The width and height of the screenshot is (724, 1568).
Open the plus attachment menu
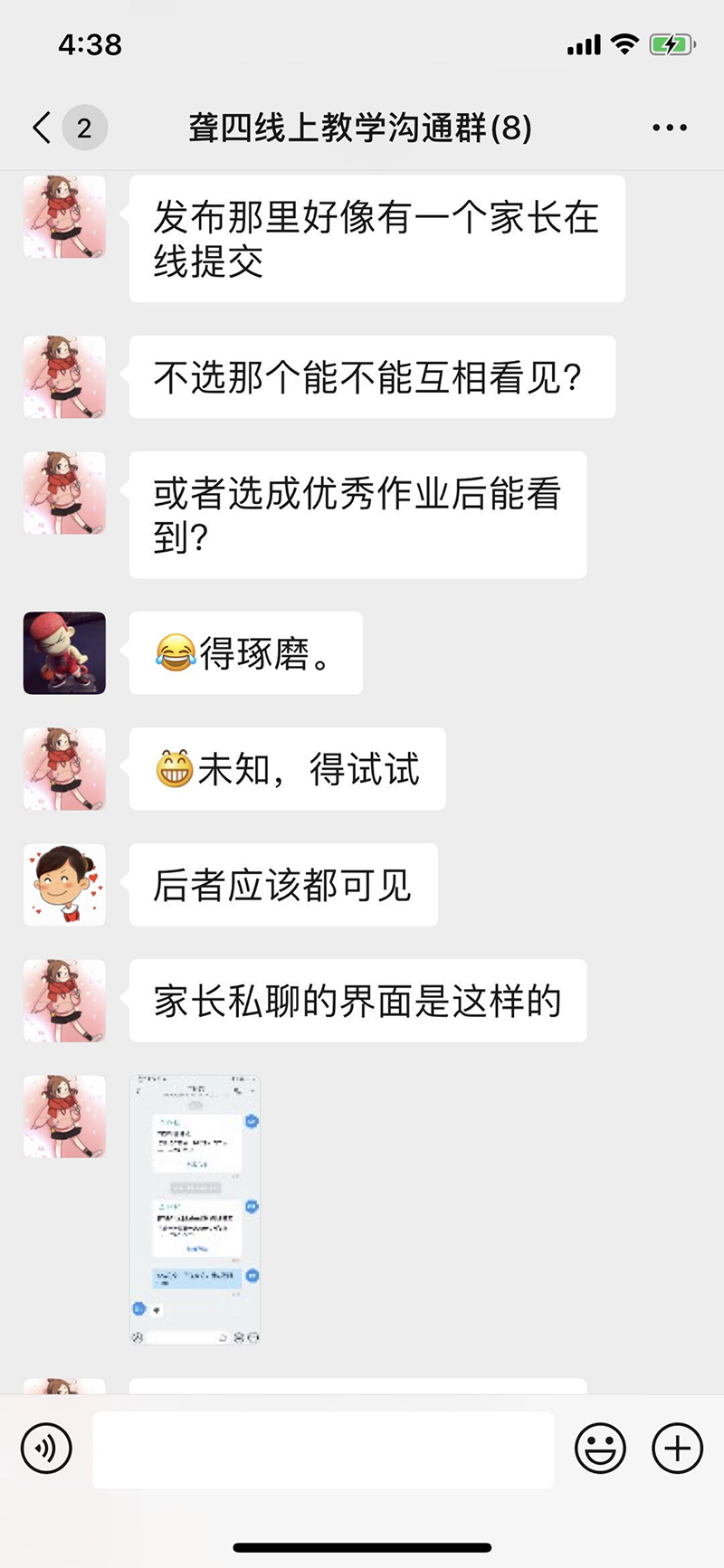pyautogui.click(x=677, y=1448)
